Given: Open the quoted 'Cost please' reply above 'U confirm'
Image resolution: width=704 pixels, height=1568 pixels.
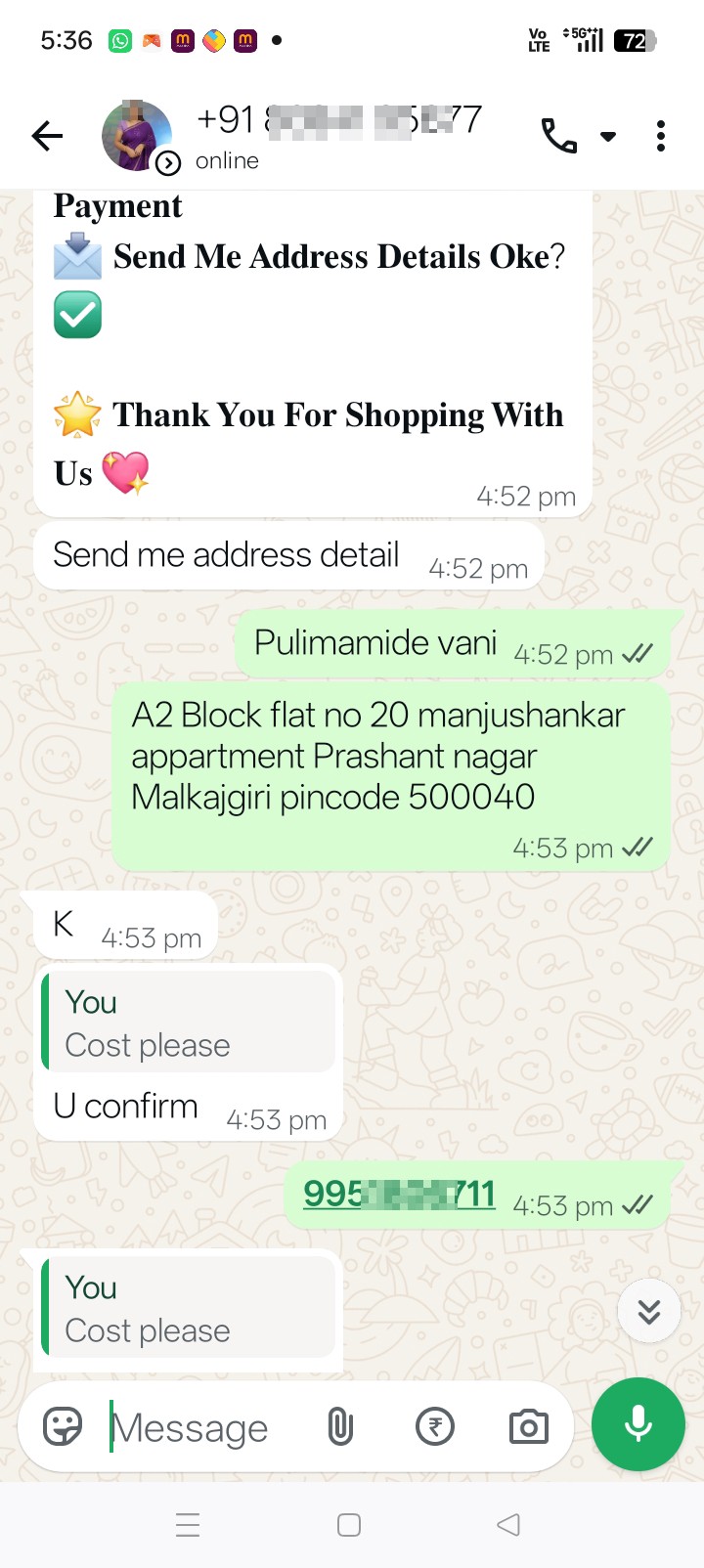Looking at the screenshot, I should (x=189, y=1023).
